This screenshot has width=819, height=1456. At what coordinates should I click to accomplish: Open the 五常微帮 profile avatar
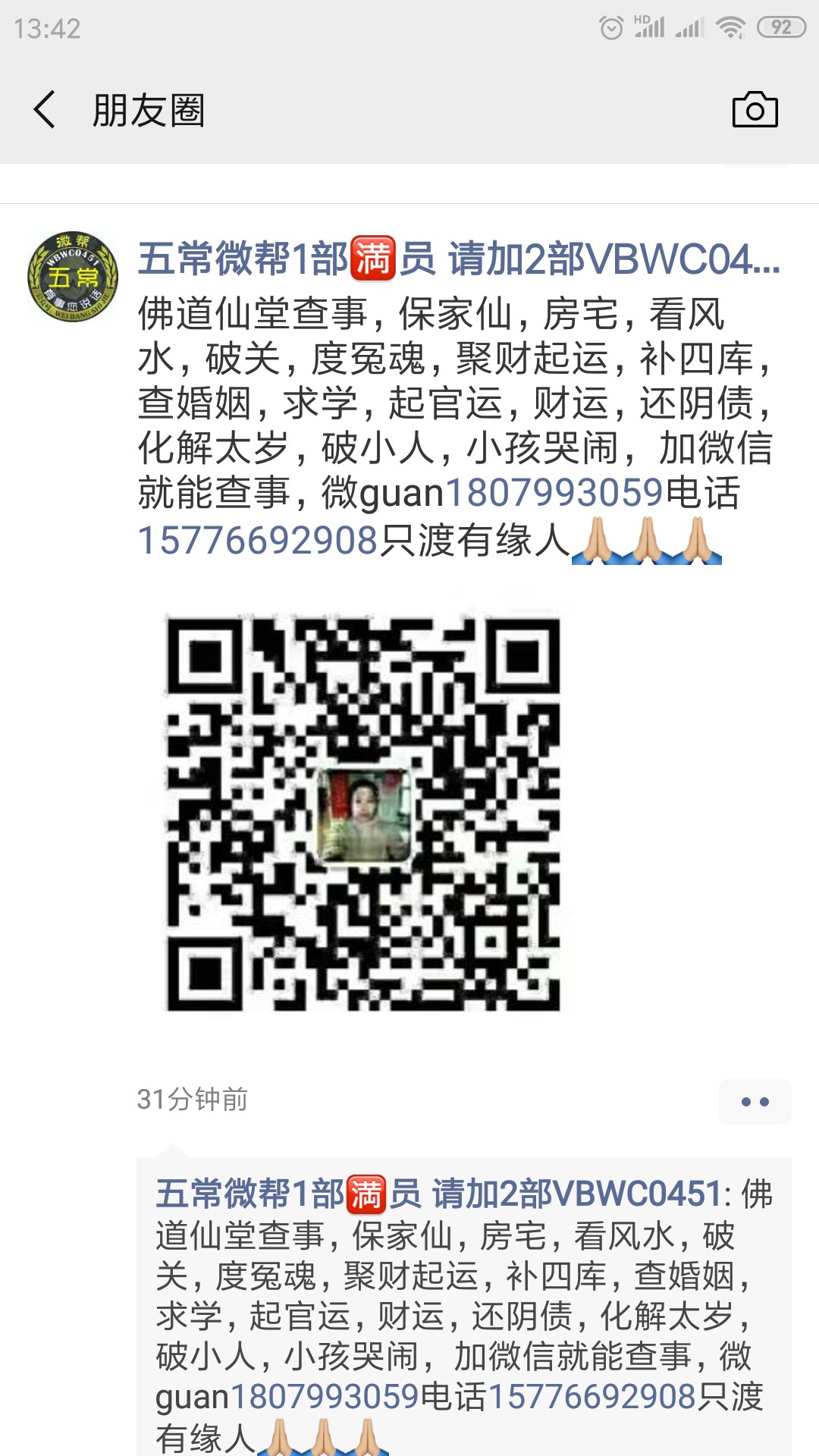tap(73, 277)
